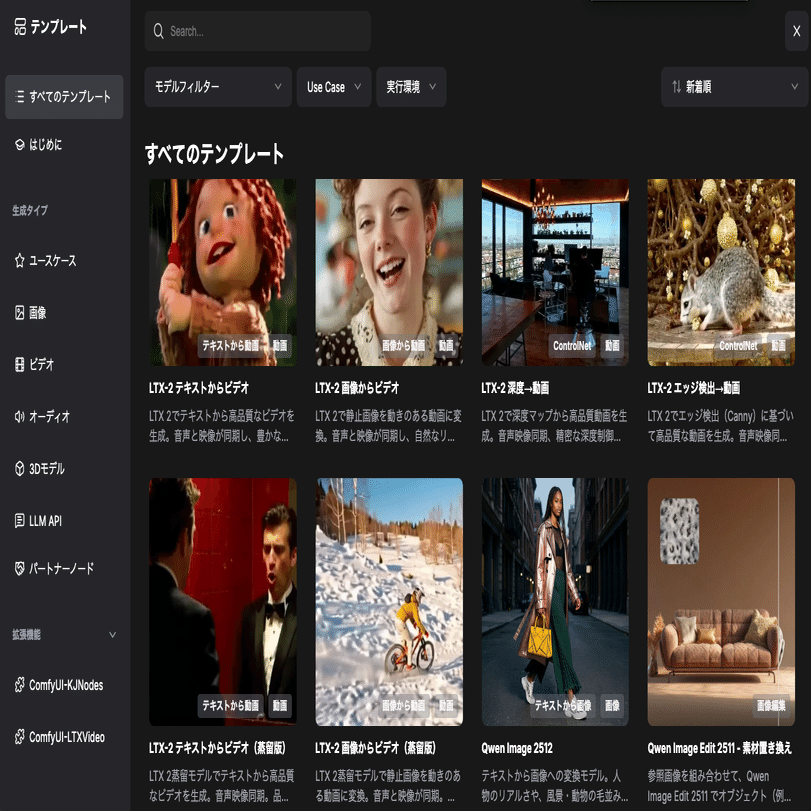Switch to the ユースケース category
811x811 pixels.
52,260
